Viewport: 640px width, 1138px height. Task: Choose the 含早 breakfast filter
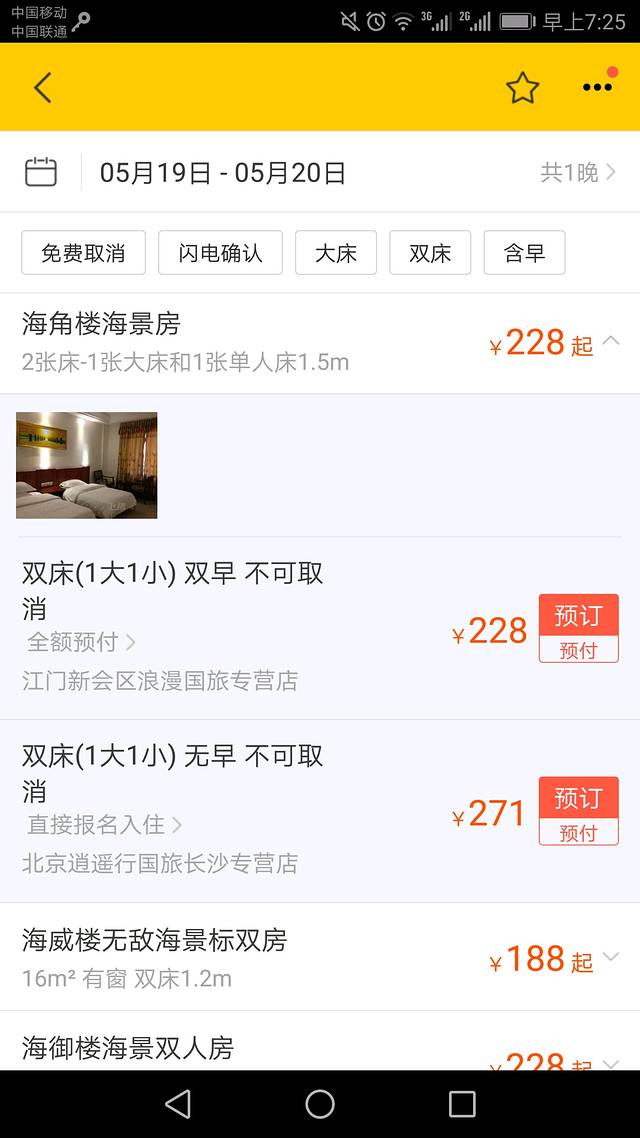(524, 253)
